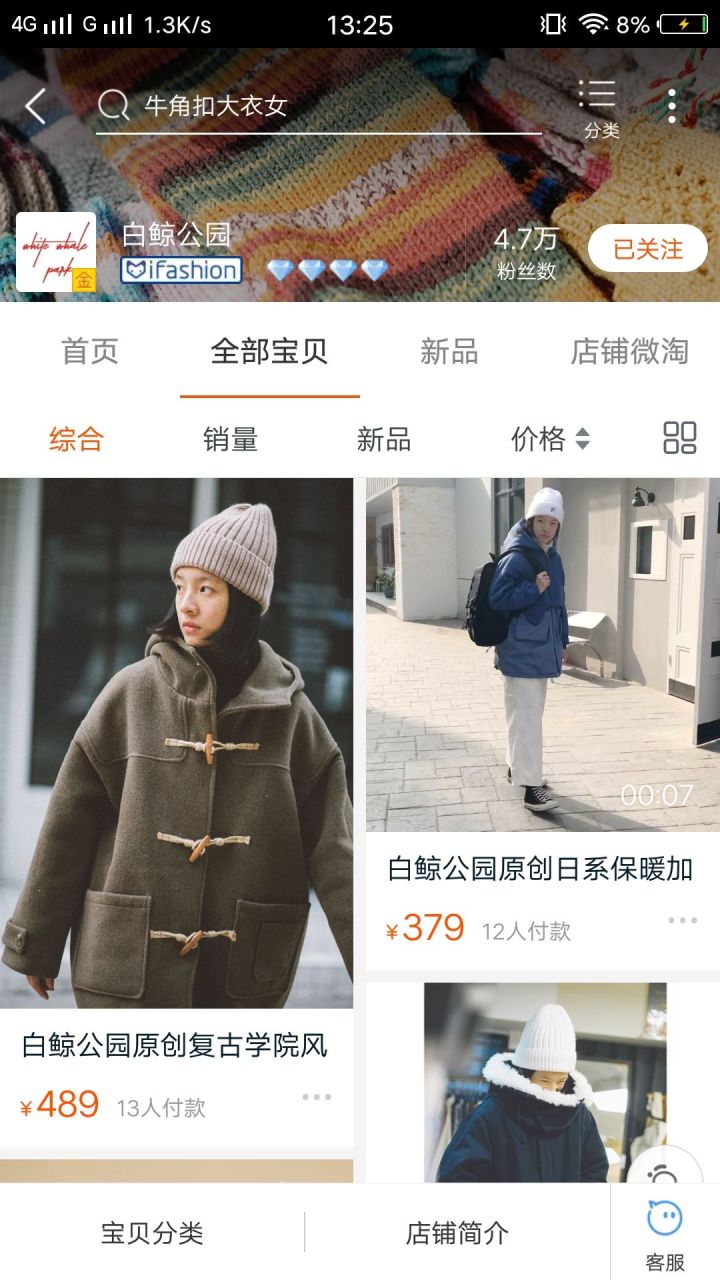Switch to the 首页 tab
The height and width of the screenshot is (1280, 720).
point(90,352)
